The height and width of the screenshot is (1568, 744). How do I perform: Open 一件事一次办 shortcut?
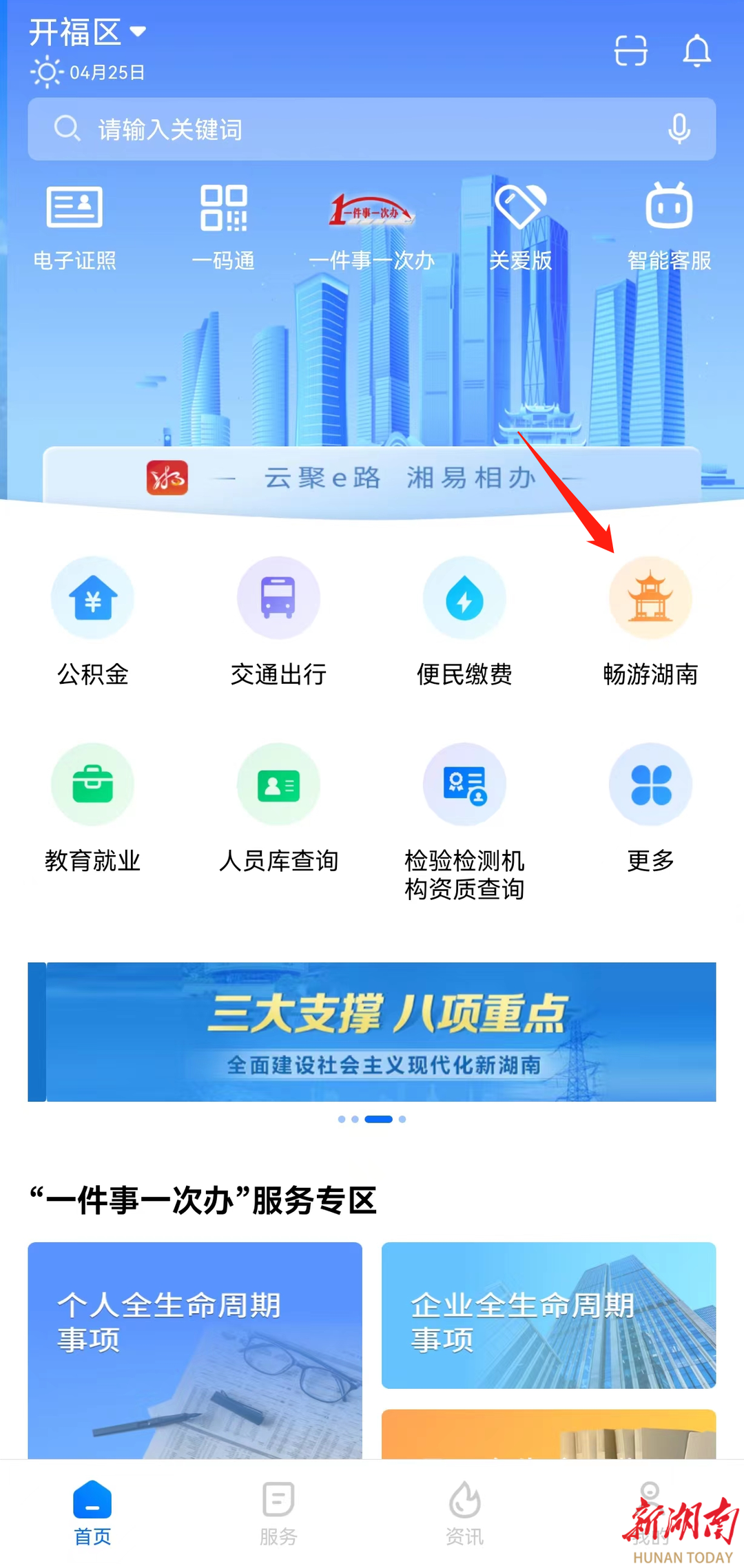[x=372, y=231]
